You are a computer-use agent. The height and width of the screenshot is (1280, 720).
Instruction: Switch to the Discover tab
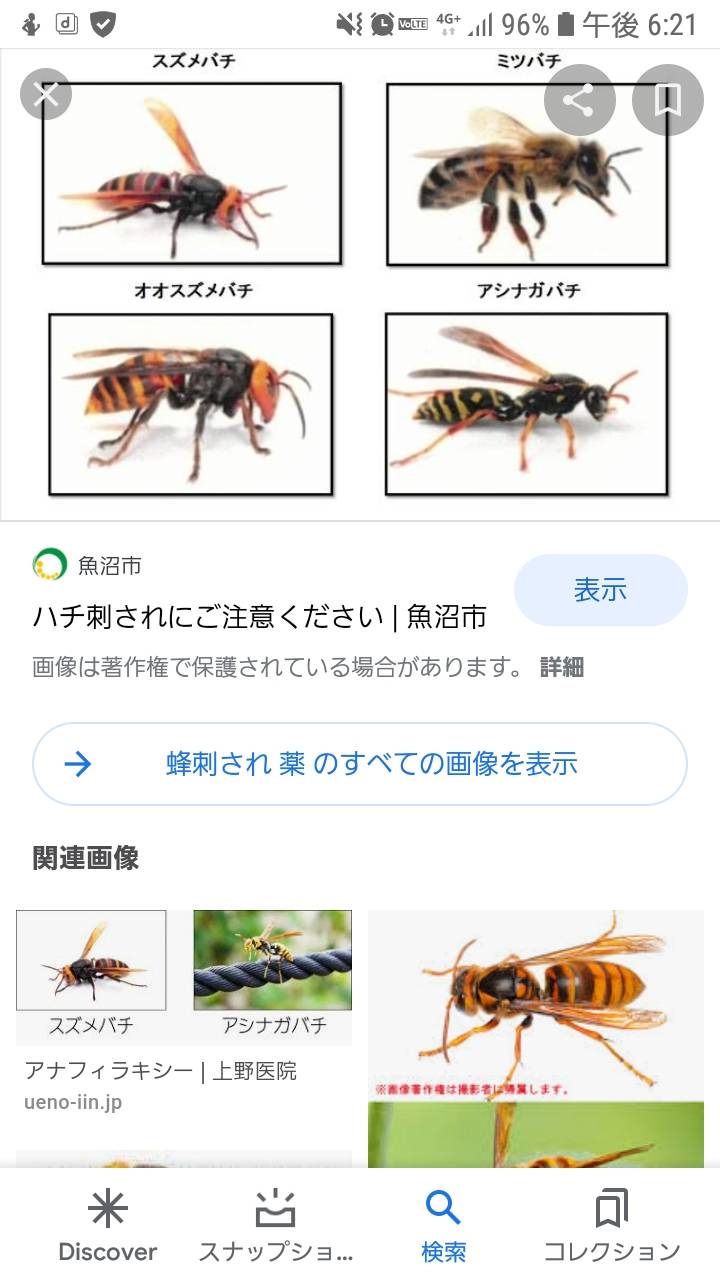(108, 1226)
